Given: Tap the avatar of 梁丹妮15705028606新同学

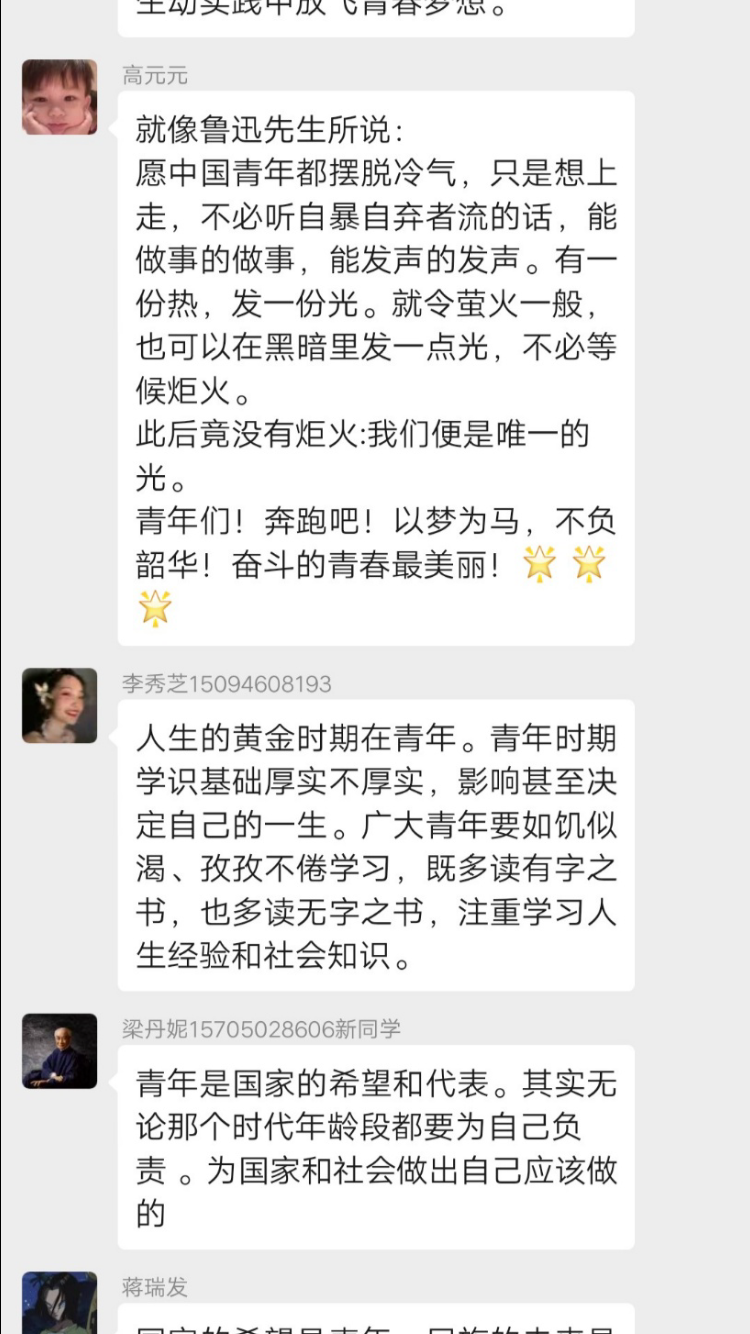Looking at the screenshot, I should point(60,1051).
